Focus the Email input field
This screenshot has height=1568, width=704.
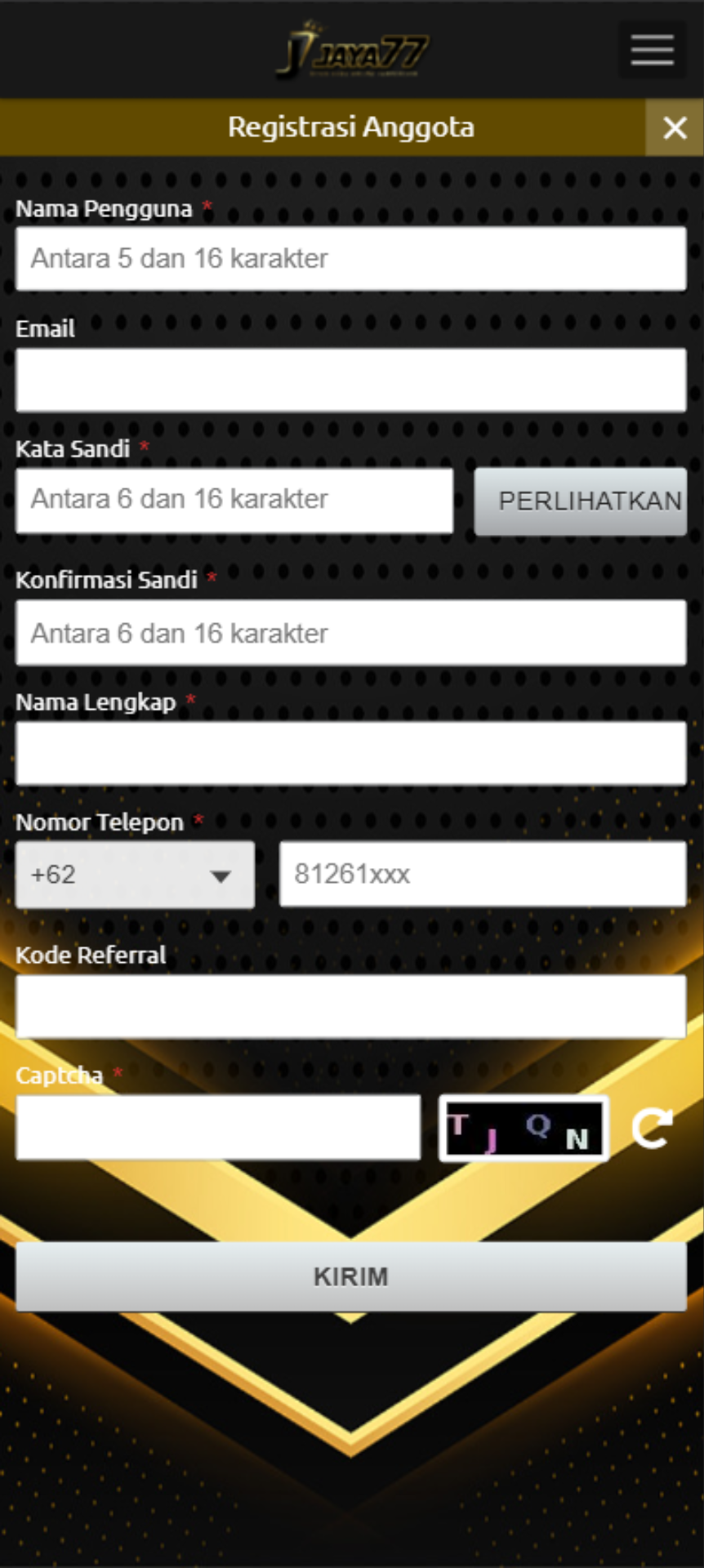coord(350,381)
